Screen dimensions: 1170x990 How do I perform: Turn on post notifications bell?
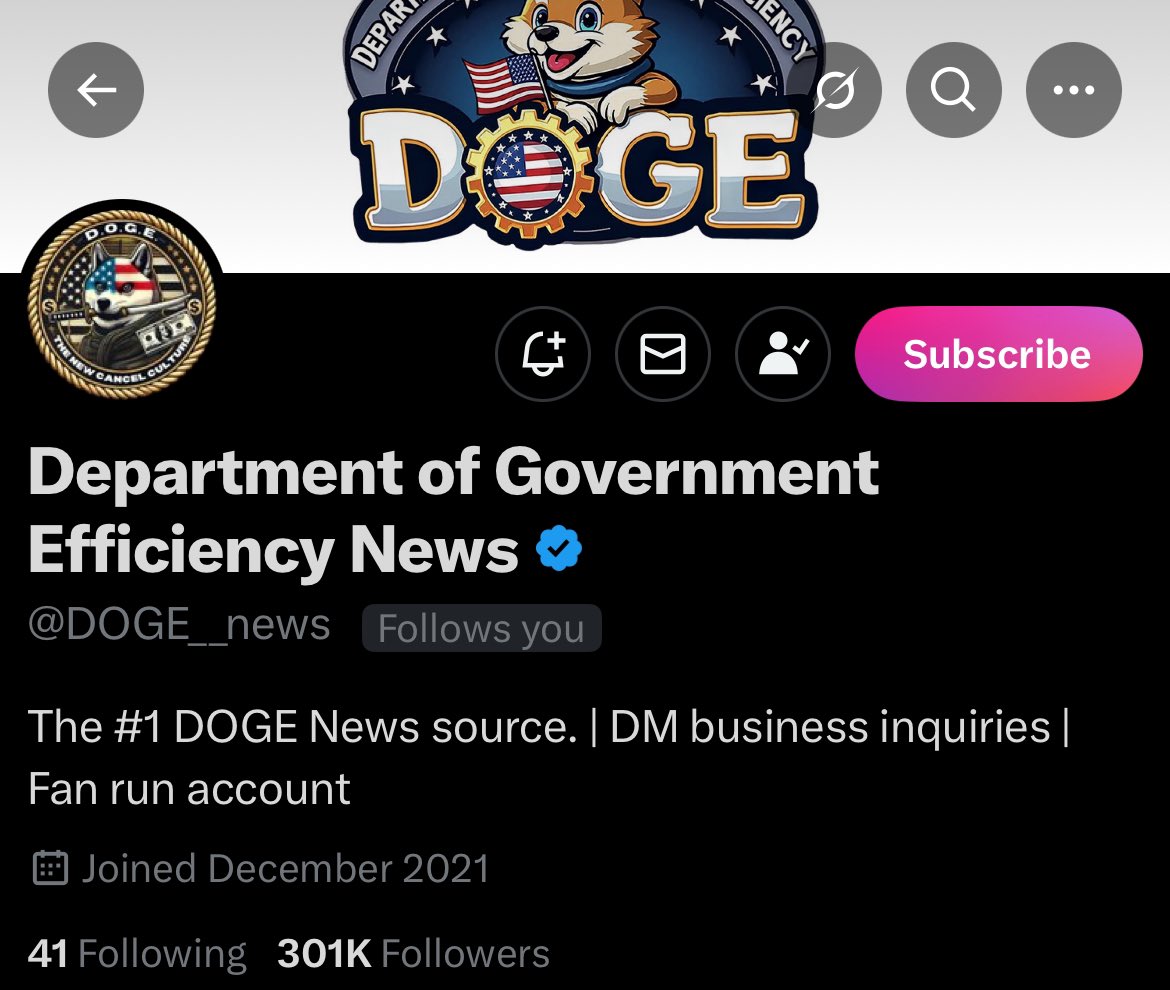click(x=543, y=354)
